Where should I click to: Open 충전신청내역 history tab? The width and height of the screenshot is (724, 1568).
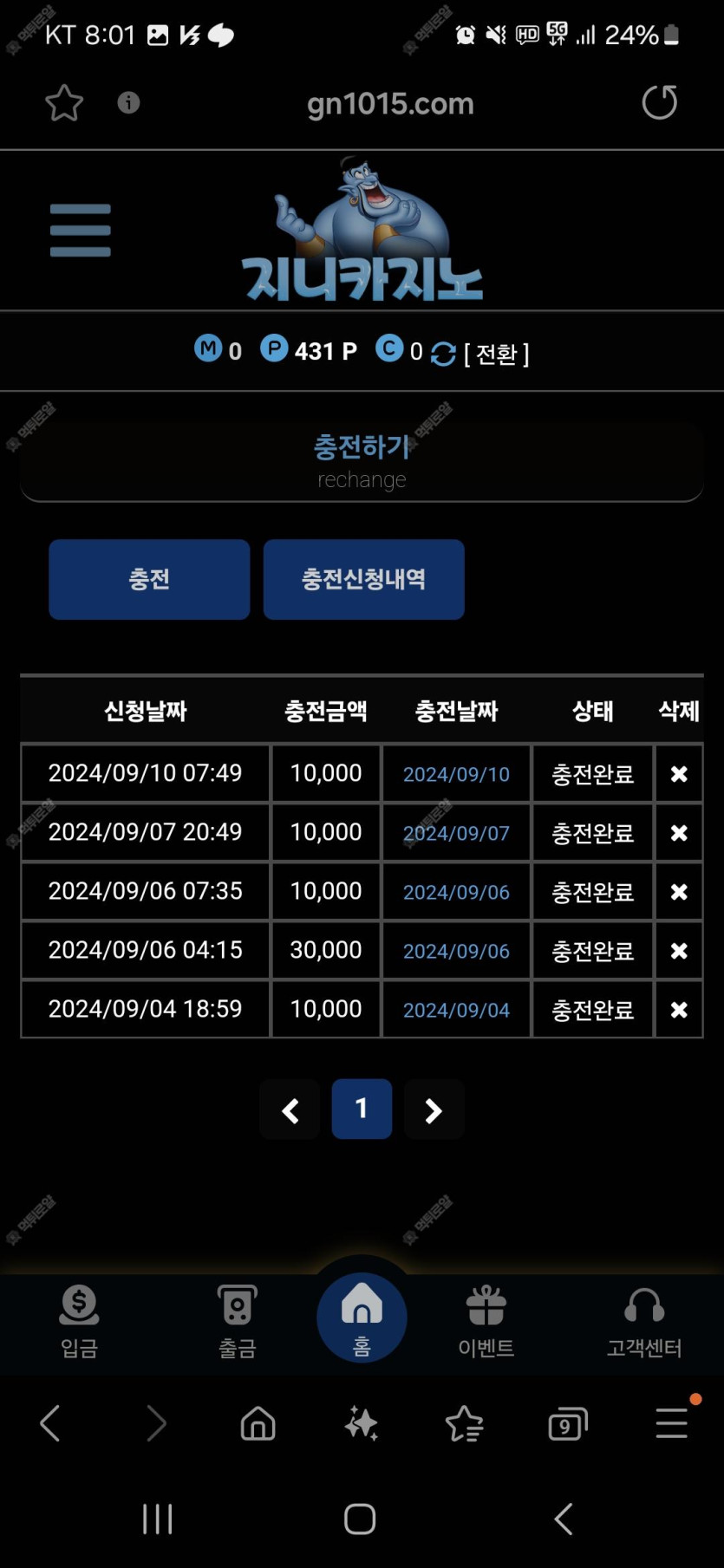363,579
